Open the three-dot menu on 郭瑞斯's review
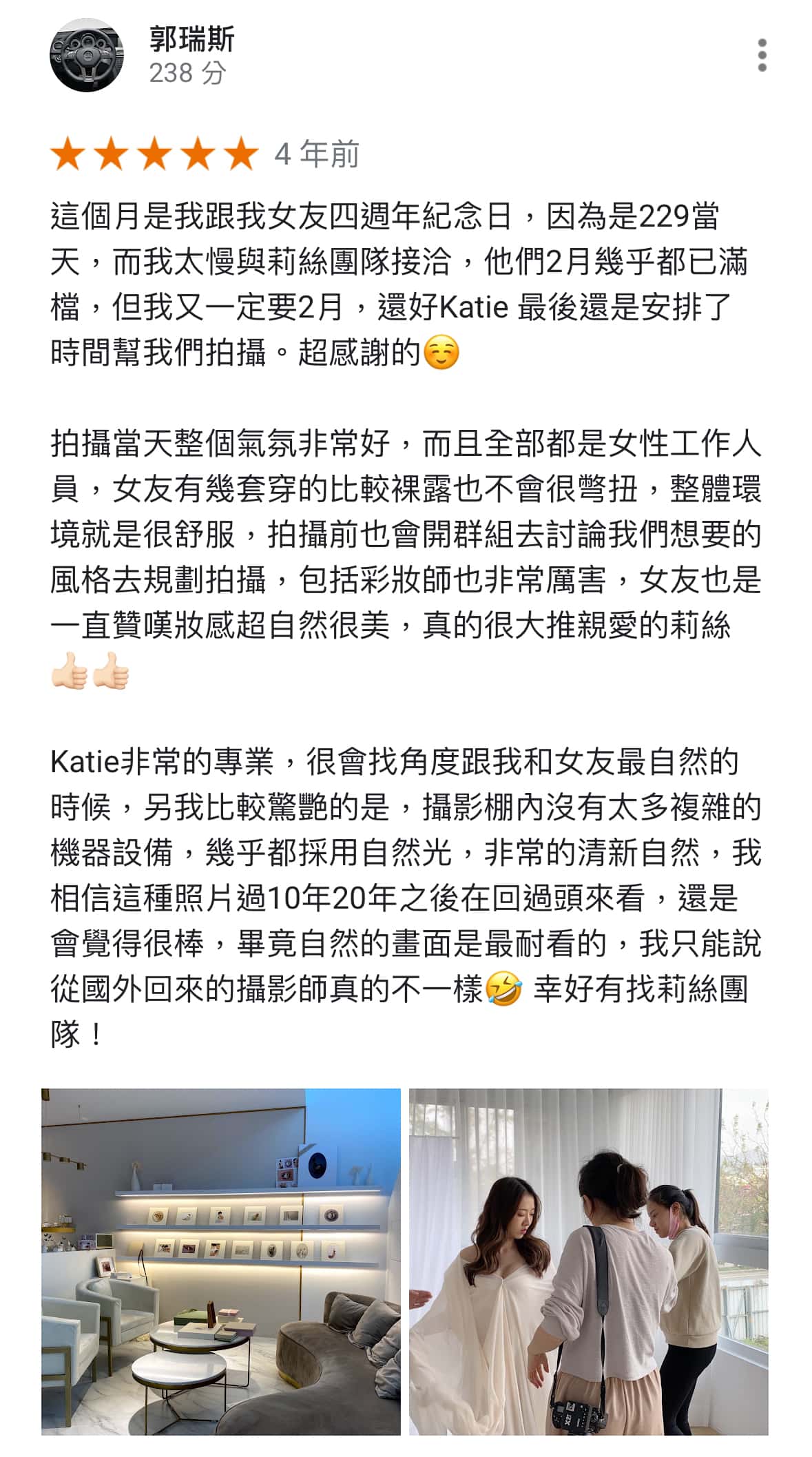 pyautogui.click(x=762, y=55)
